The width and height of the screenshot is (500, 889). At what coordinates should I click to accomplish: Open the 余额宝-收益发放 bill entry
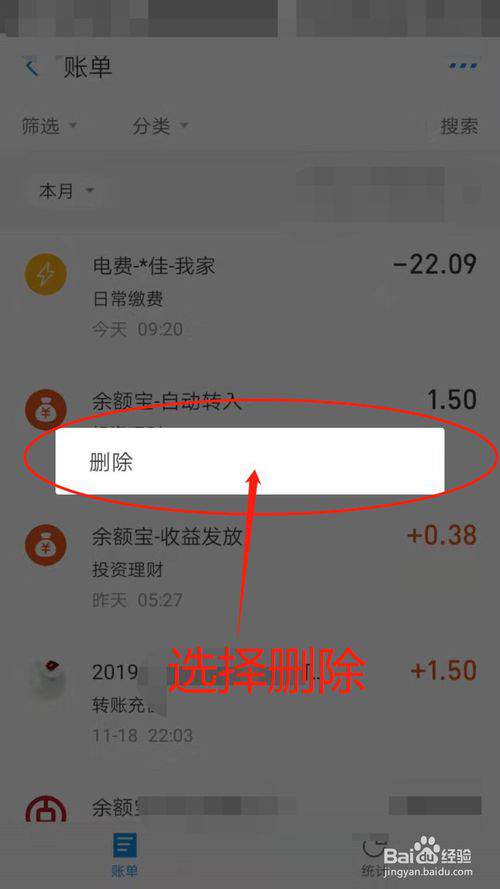[x=250, y=566]
